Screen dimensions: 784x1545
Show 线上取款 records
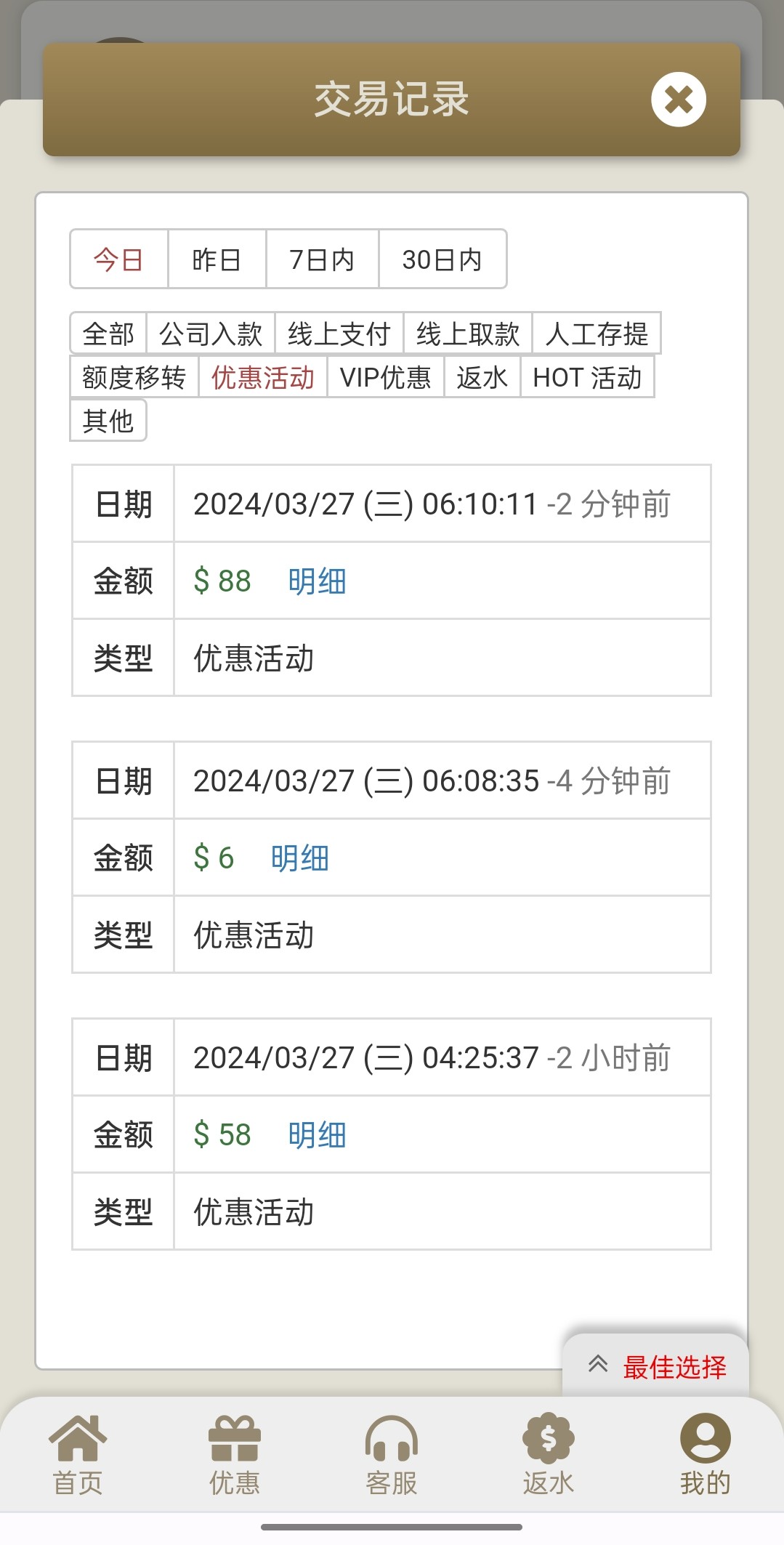(467, 334)
